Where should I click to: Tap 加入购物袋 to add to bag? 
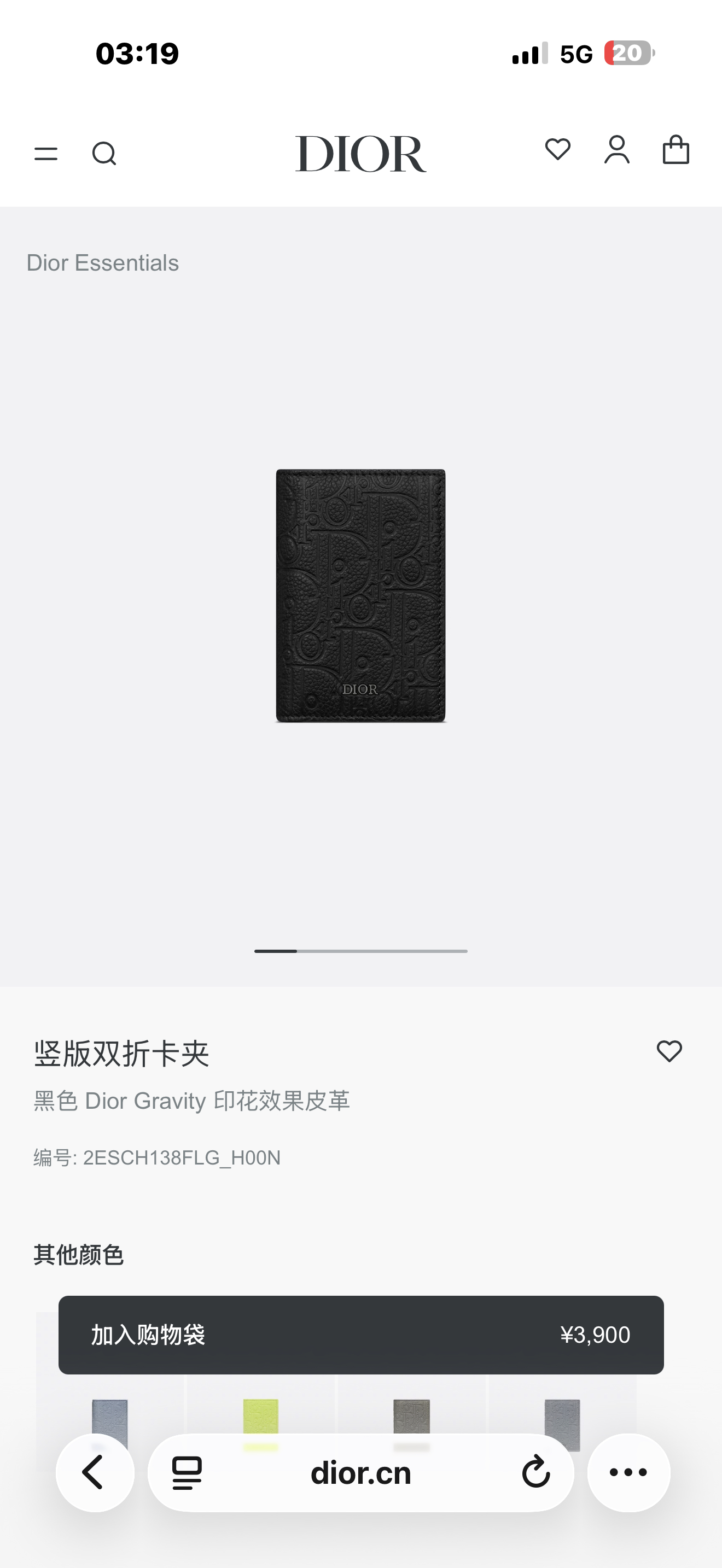coord(360,1334)
